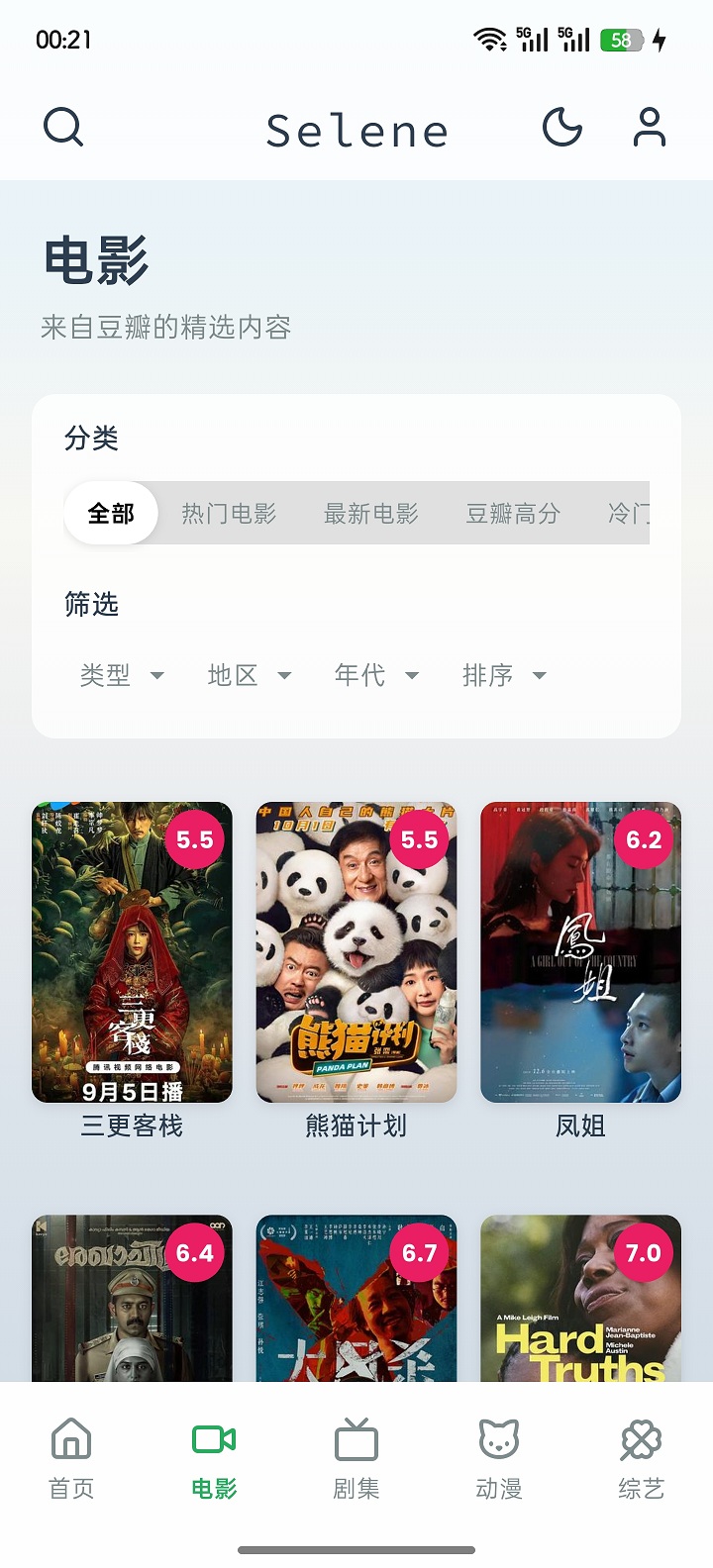Toggle dark mode with the moon icon

point(562,127)
